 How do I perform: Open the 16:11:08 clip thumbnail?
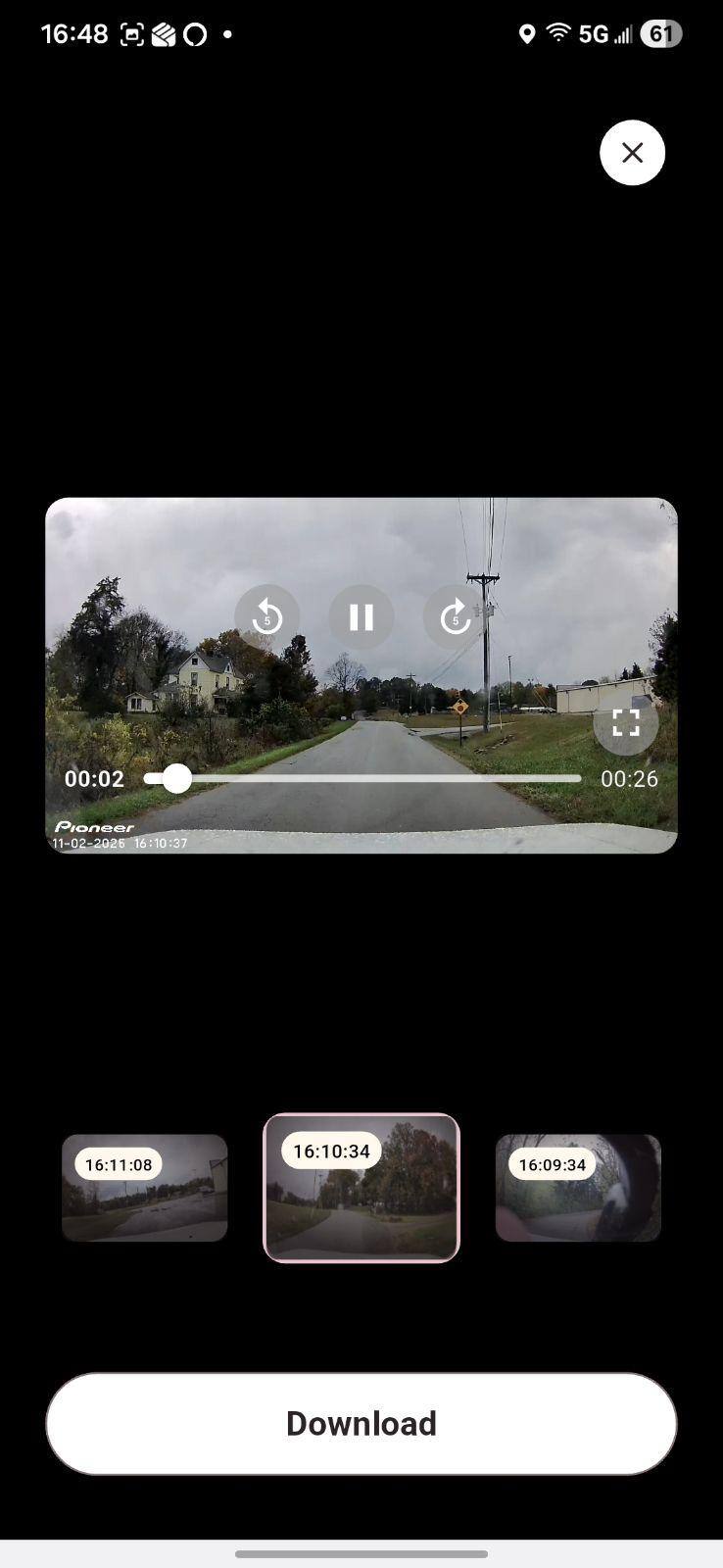145,1188
